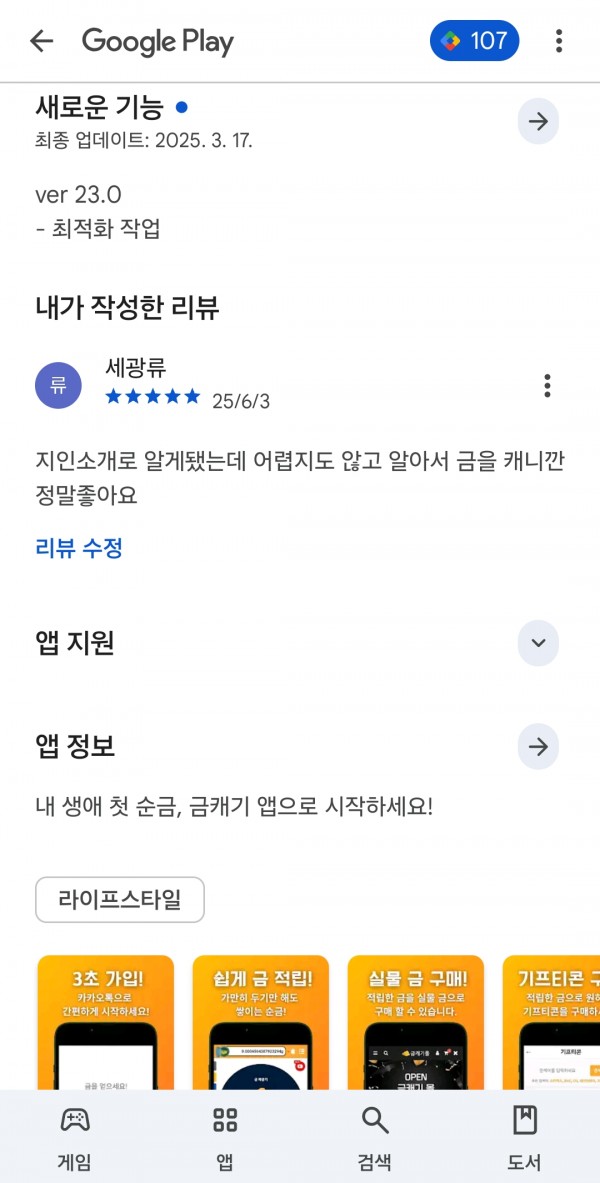600x1183 pixels.
Task: View the 쉽게 금 적립! screenshot
Action: click(260, 1022)
